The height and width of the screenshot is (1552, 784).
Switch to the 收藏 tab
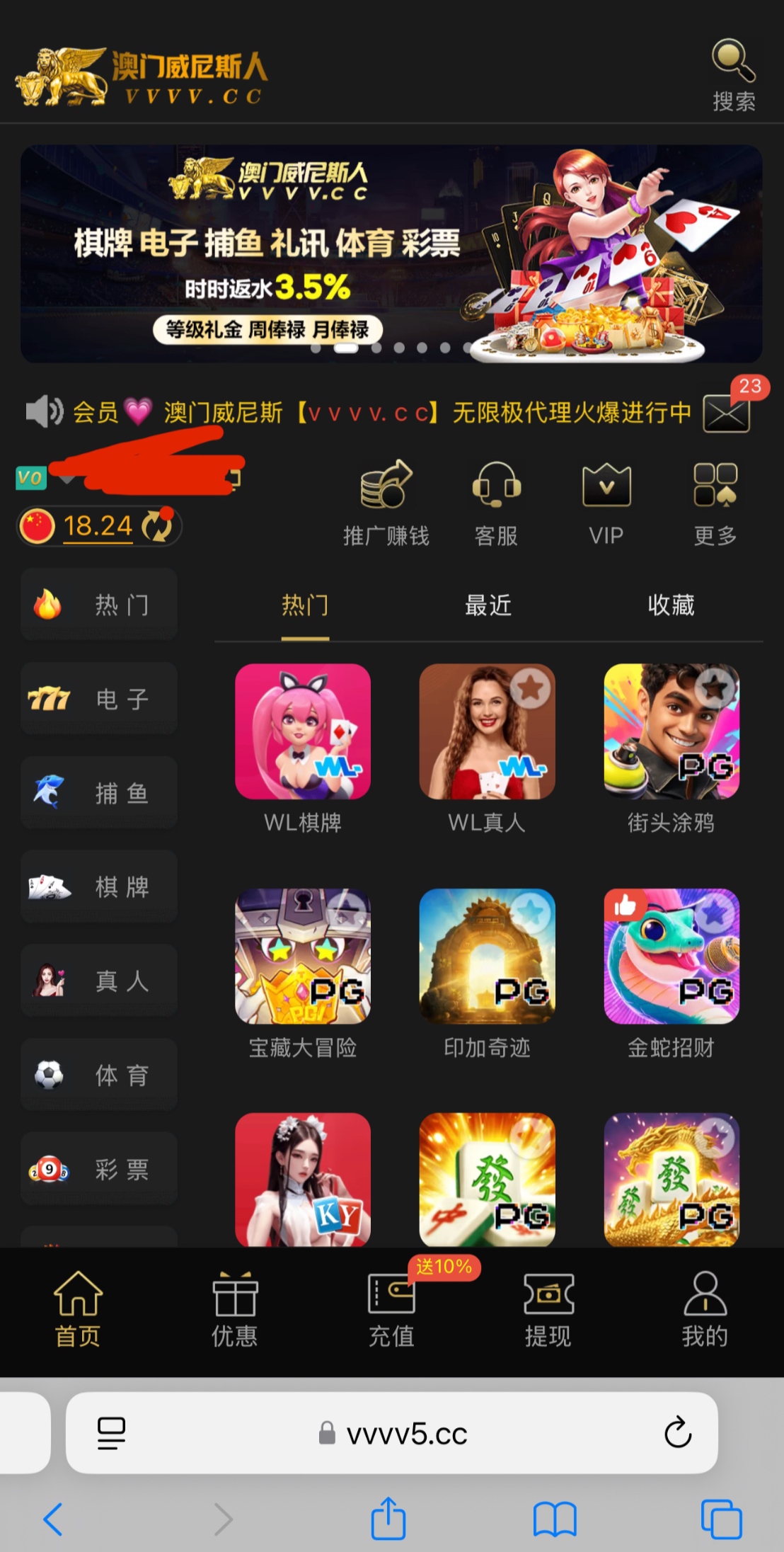(x=671, y=605)
